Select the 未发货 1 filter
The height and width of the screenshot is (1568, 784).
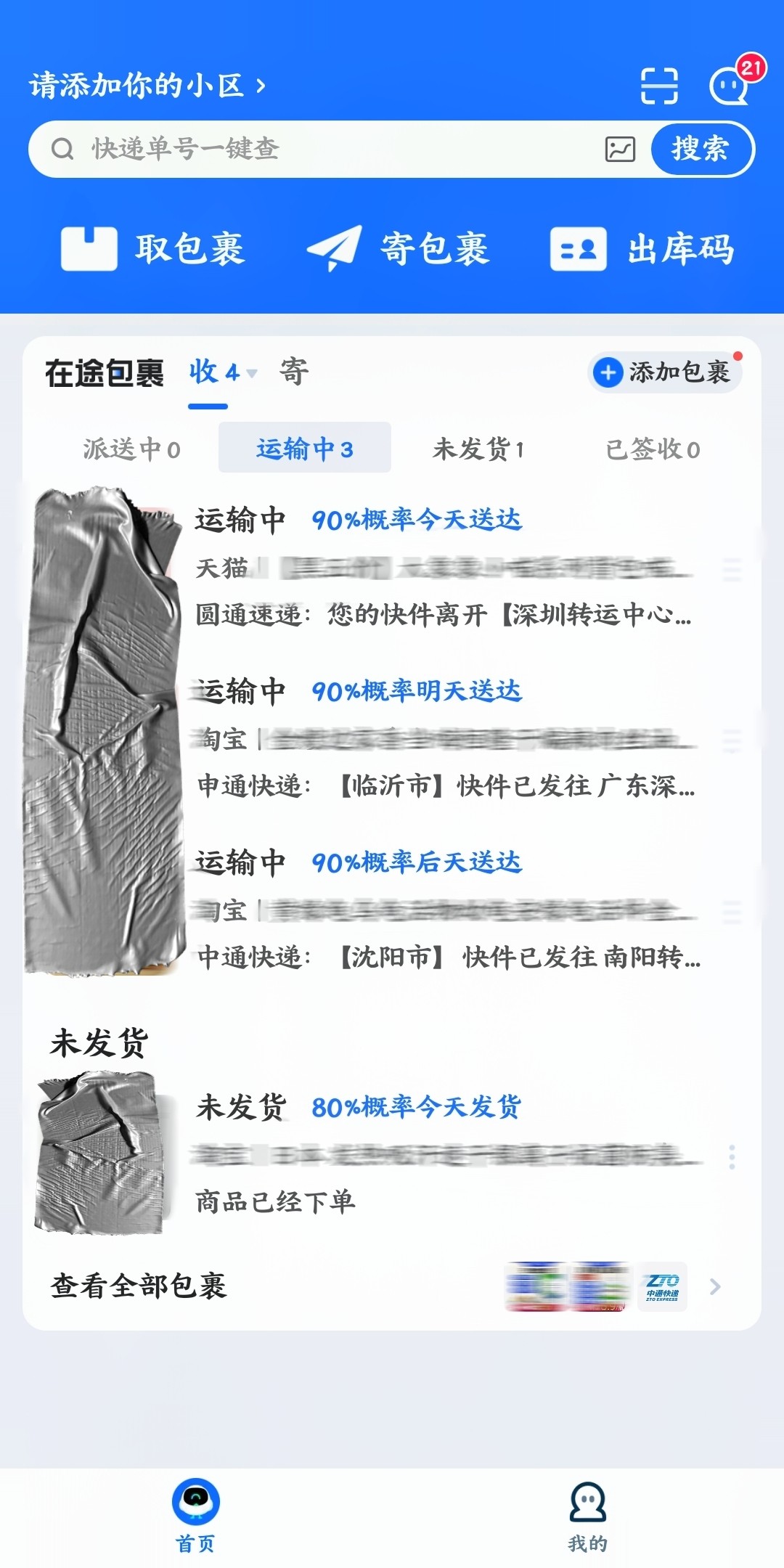478,449
